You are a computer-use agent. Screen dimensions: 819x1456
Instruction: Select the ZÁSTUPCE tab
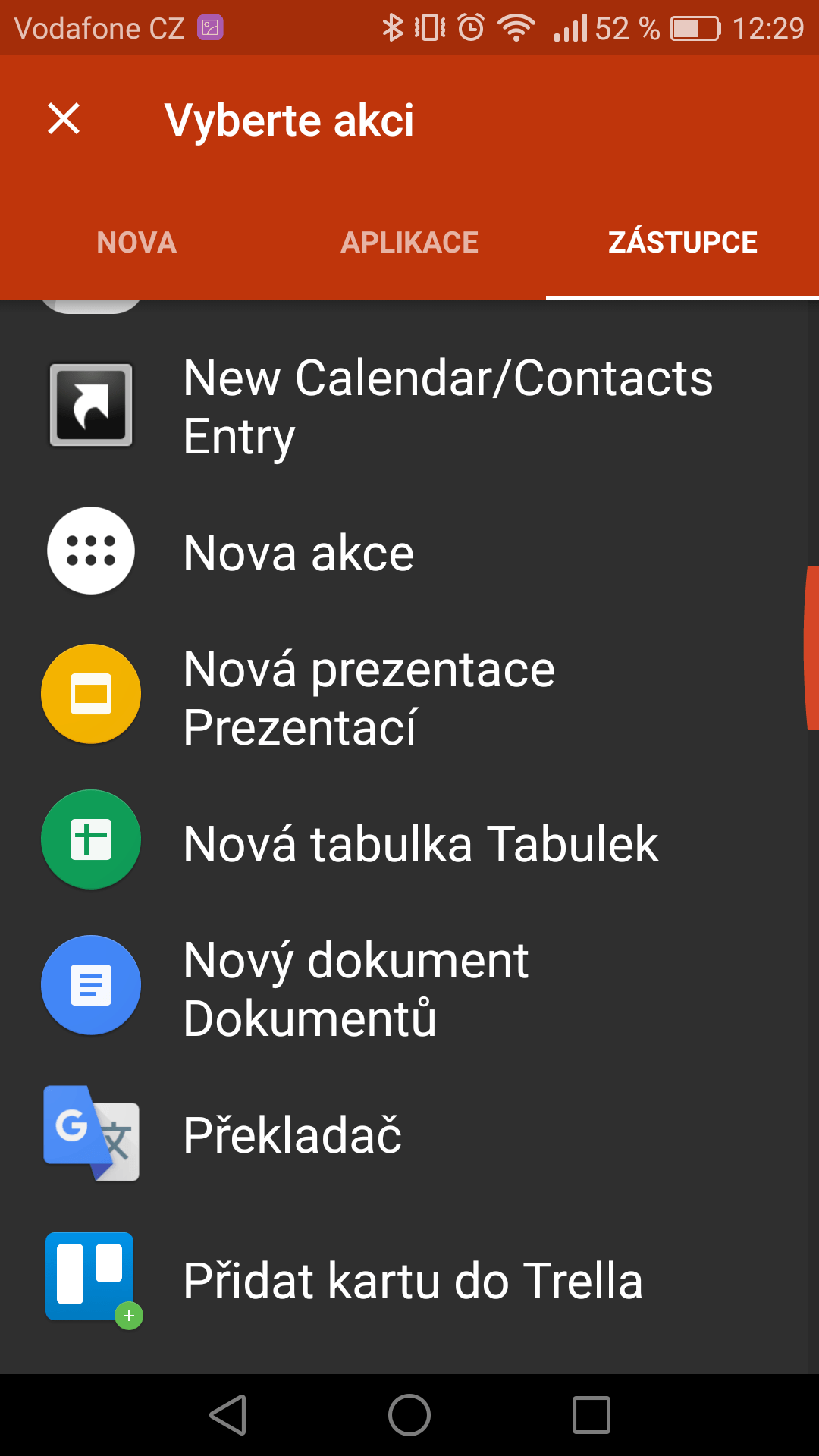click(x=682, y=243)
